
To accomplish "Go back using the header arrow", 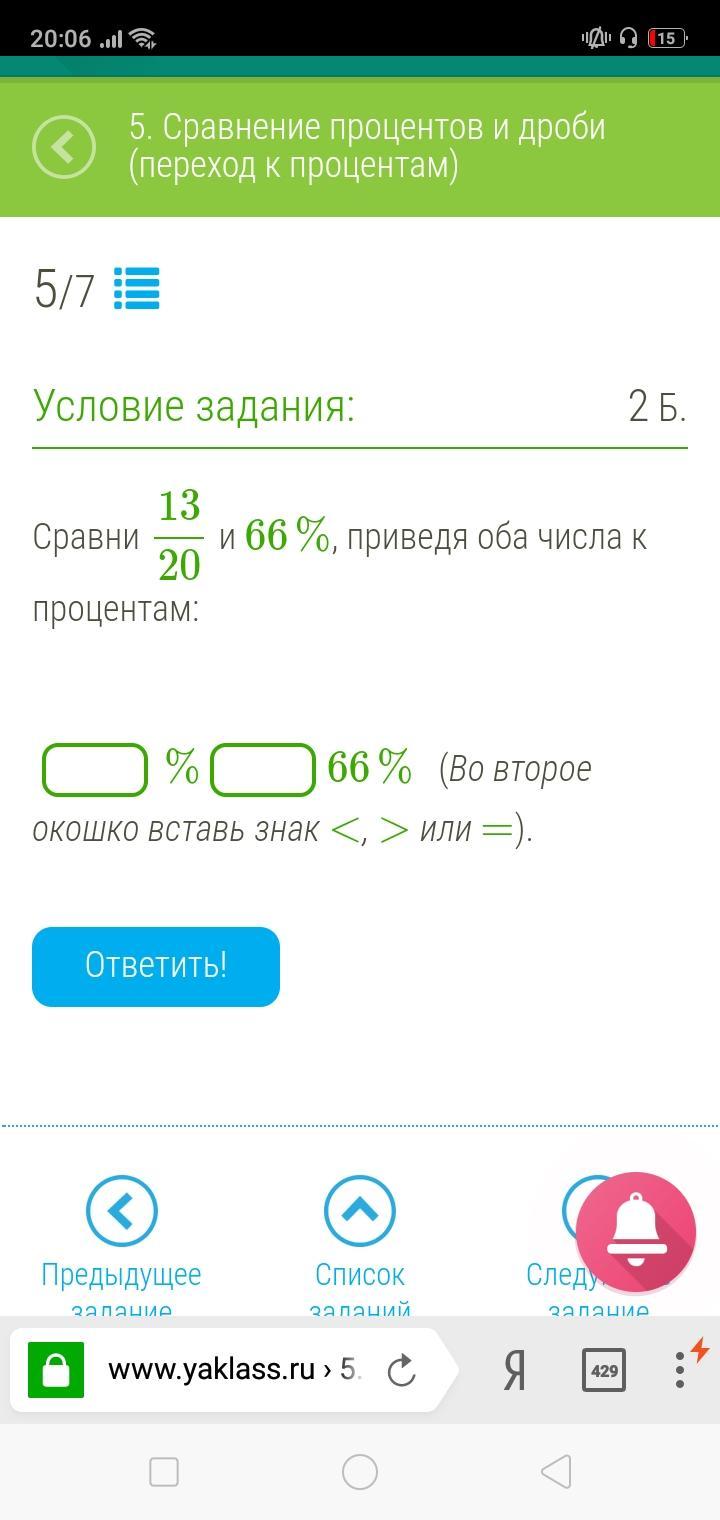I will click(x=64, y=147).
